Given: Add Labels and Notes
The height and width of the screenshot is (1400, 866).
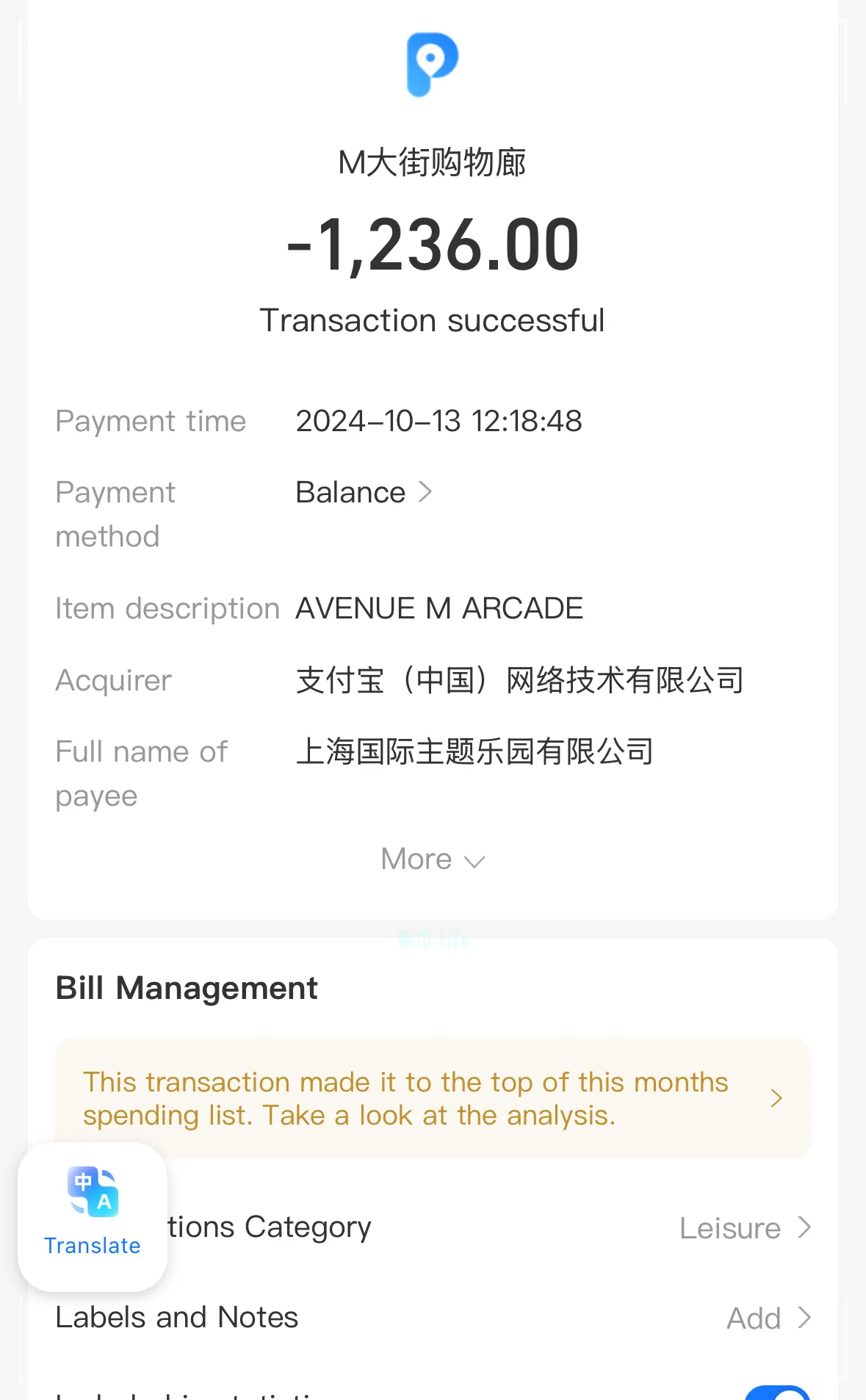Looking at the screenshot, I should (x=767, y=1318).
